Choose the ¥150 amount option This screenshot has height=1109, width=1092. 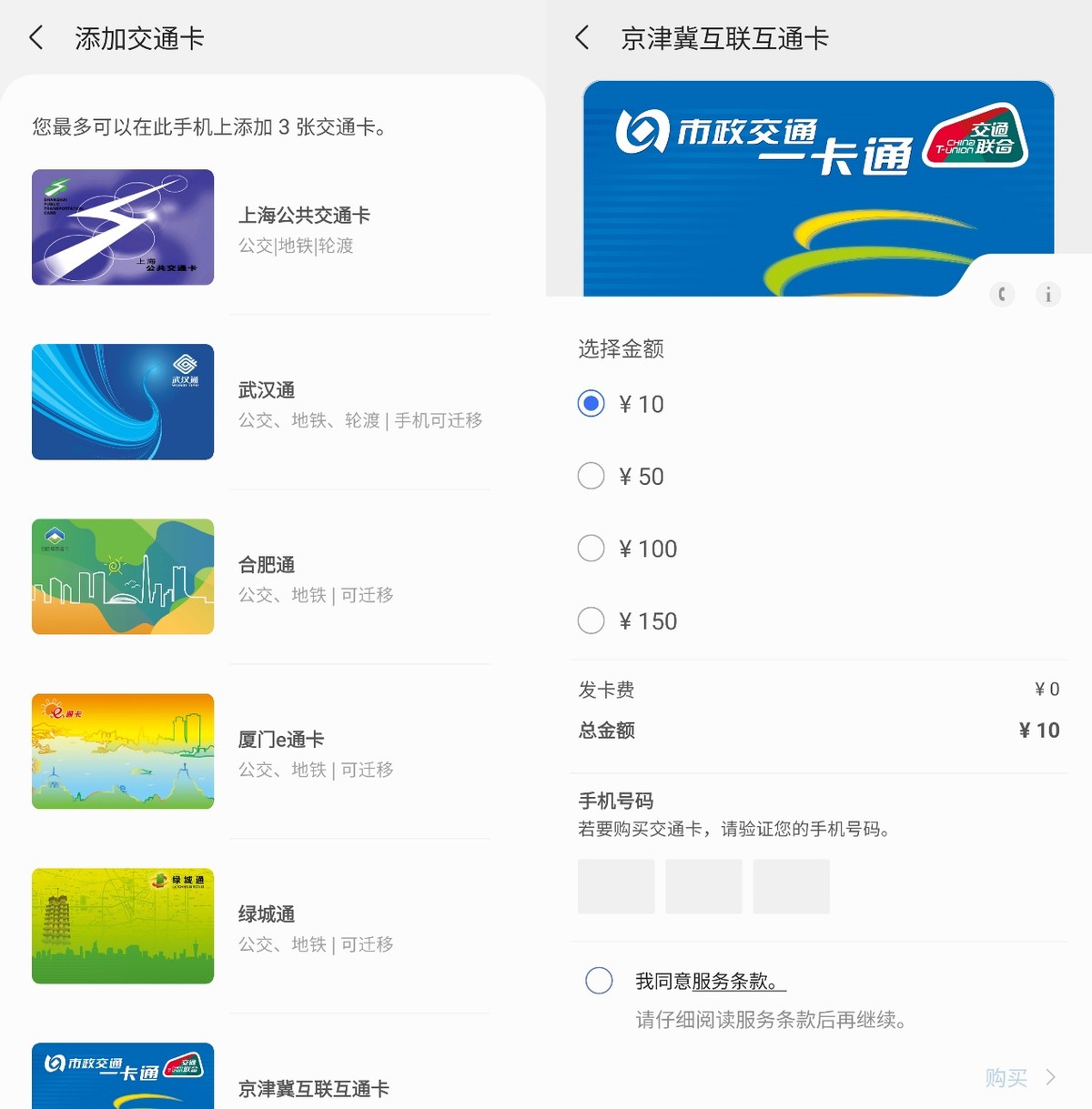tap(591, 620)
